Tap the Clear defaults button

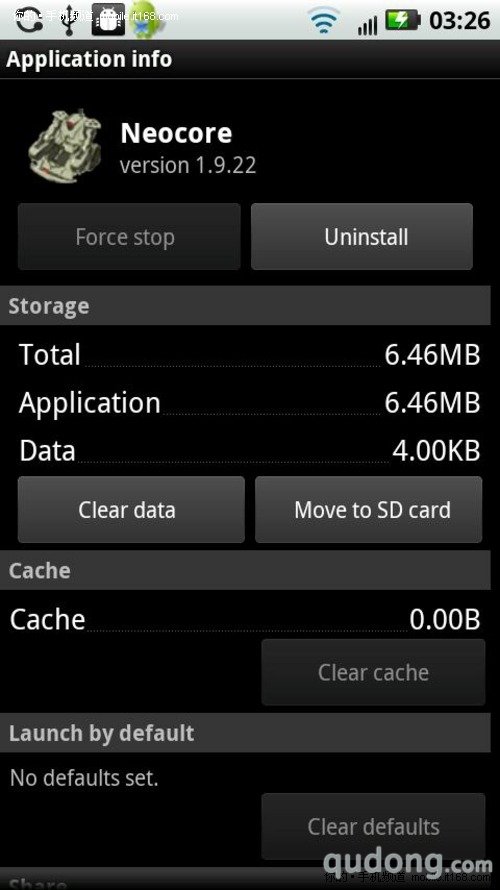click(373, 826)
